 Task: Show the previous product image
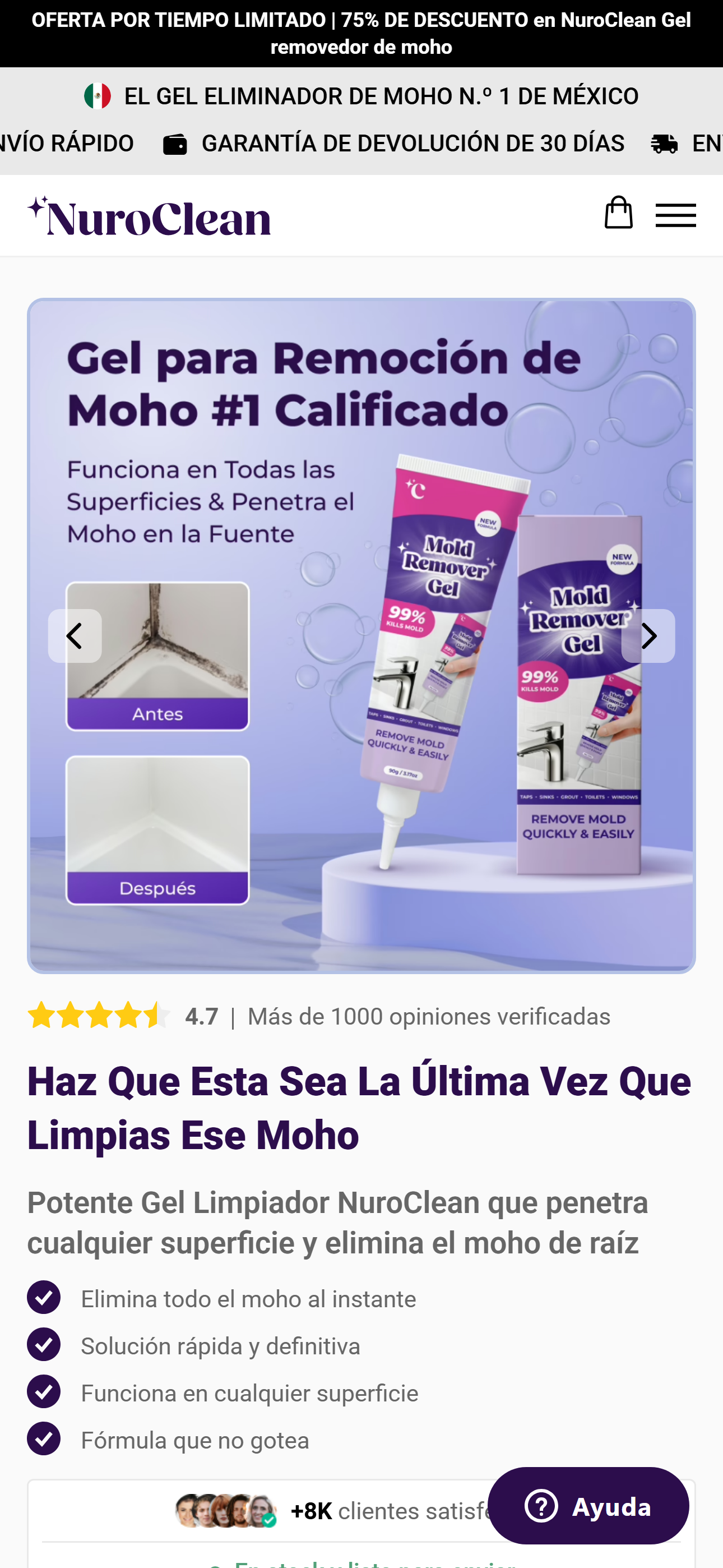(75, 636)
